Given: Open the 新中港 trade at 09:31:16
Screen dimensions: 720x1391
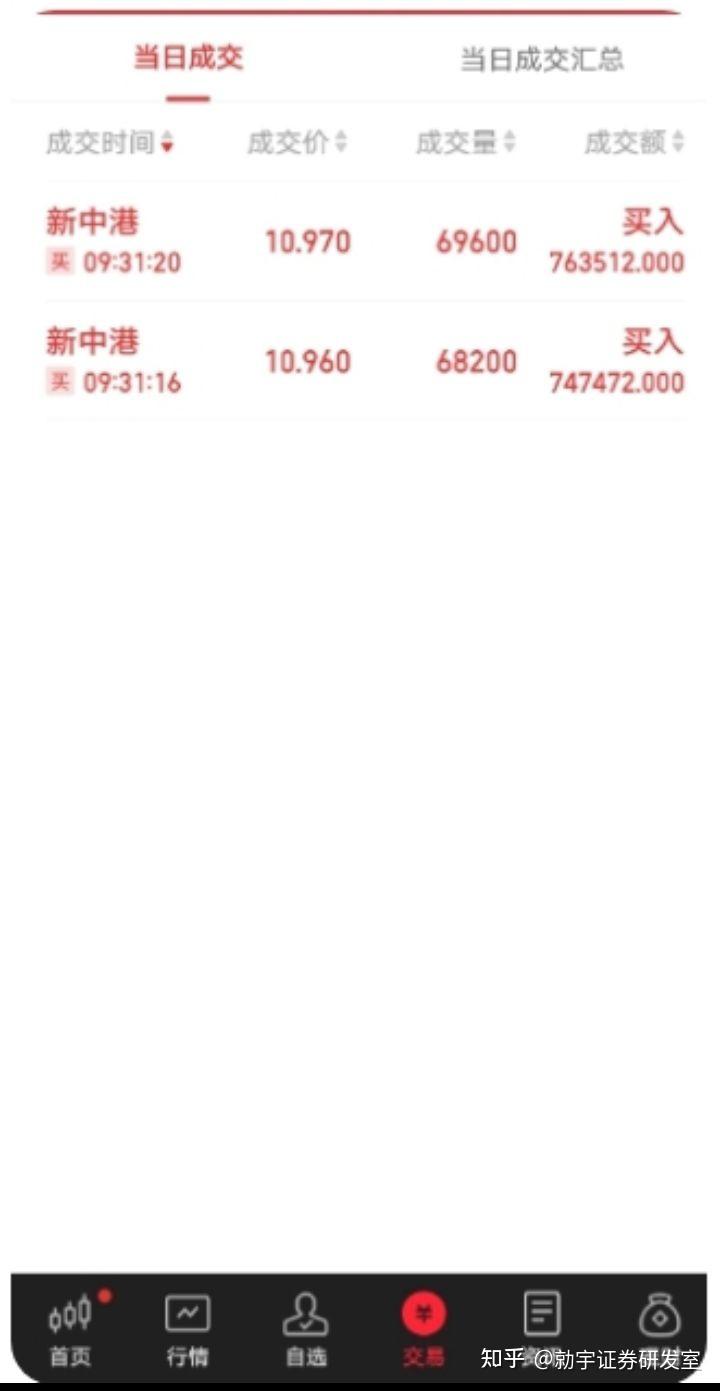Looking at the screenshot, I should pyautogui.click(x=365, y=361).
